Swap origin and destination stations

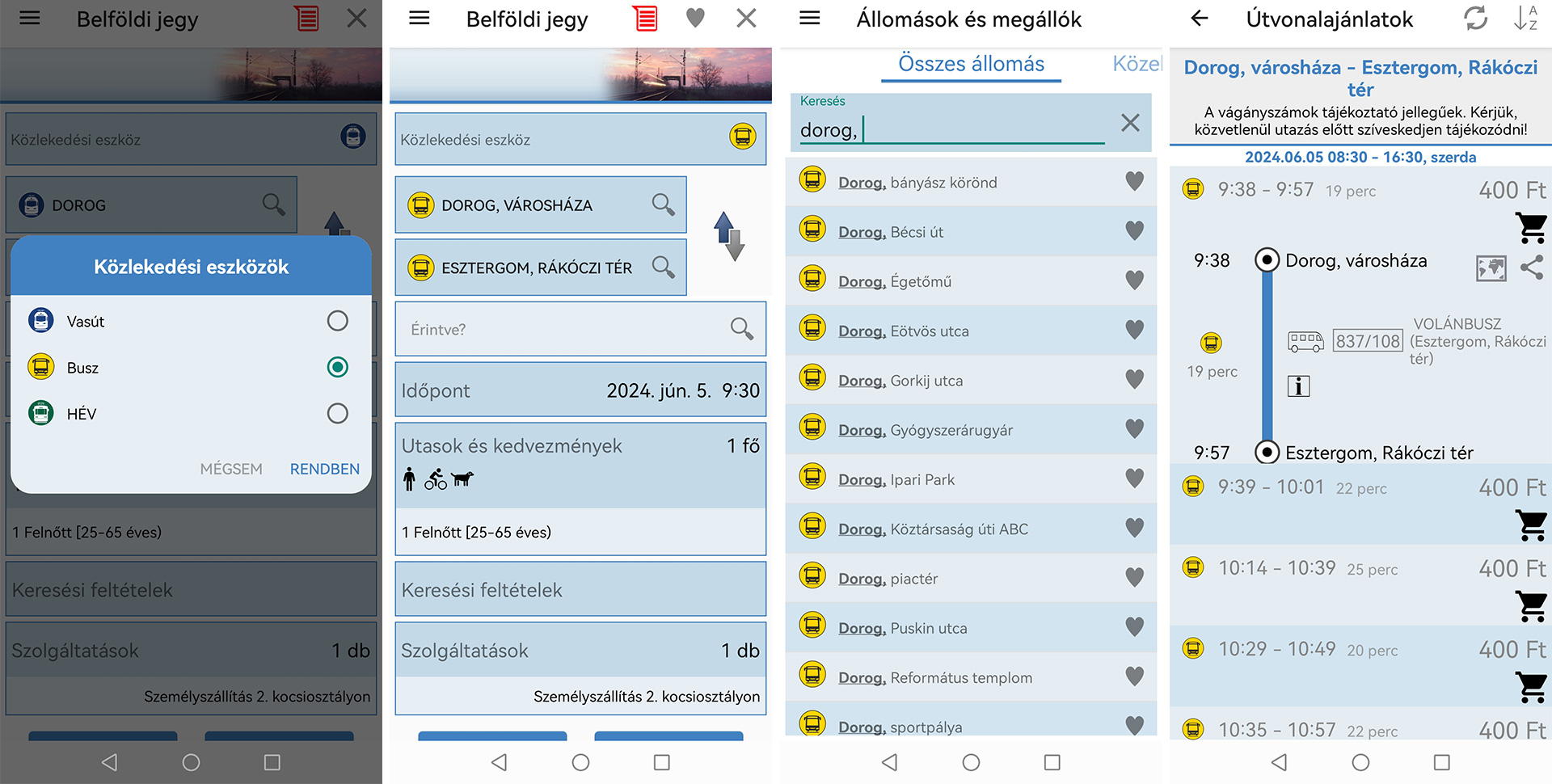(728, 236)
